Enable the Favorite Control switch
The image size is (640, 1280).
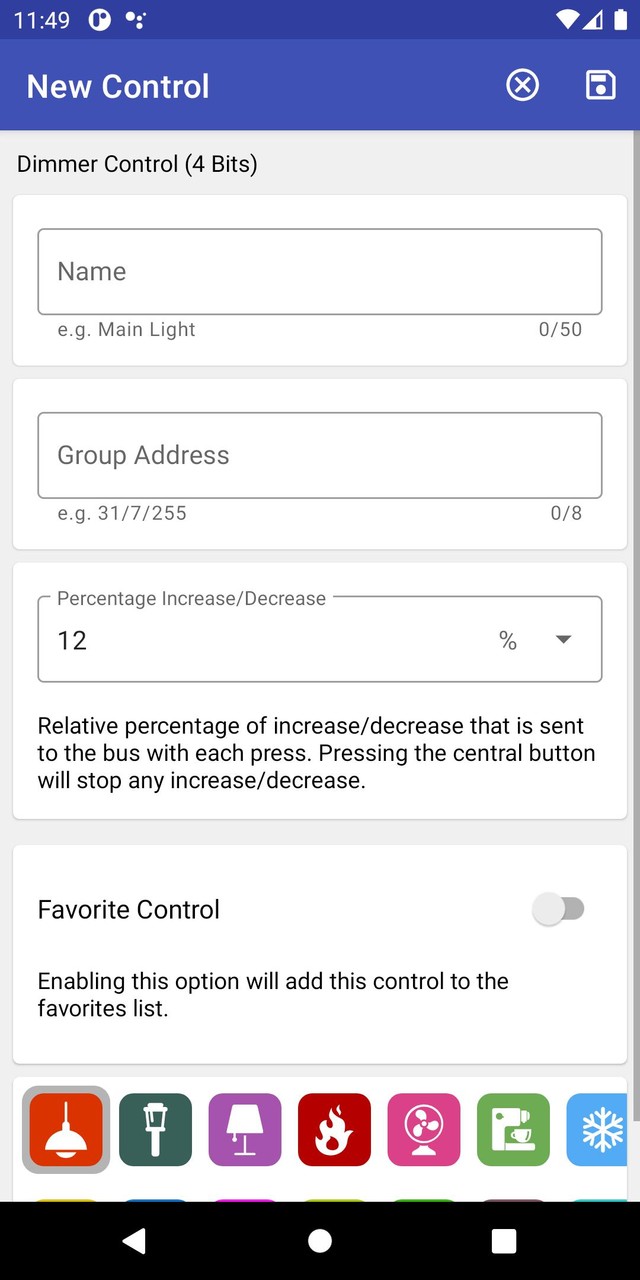tap(559, 909)
